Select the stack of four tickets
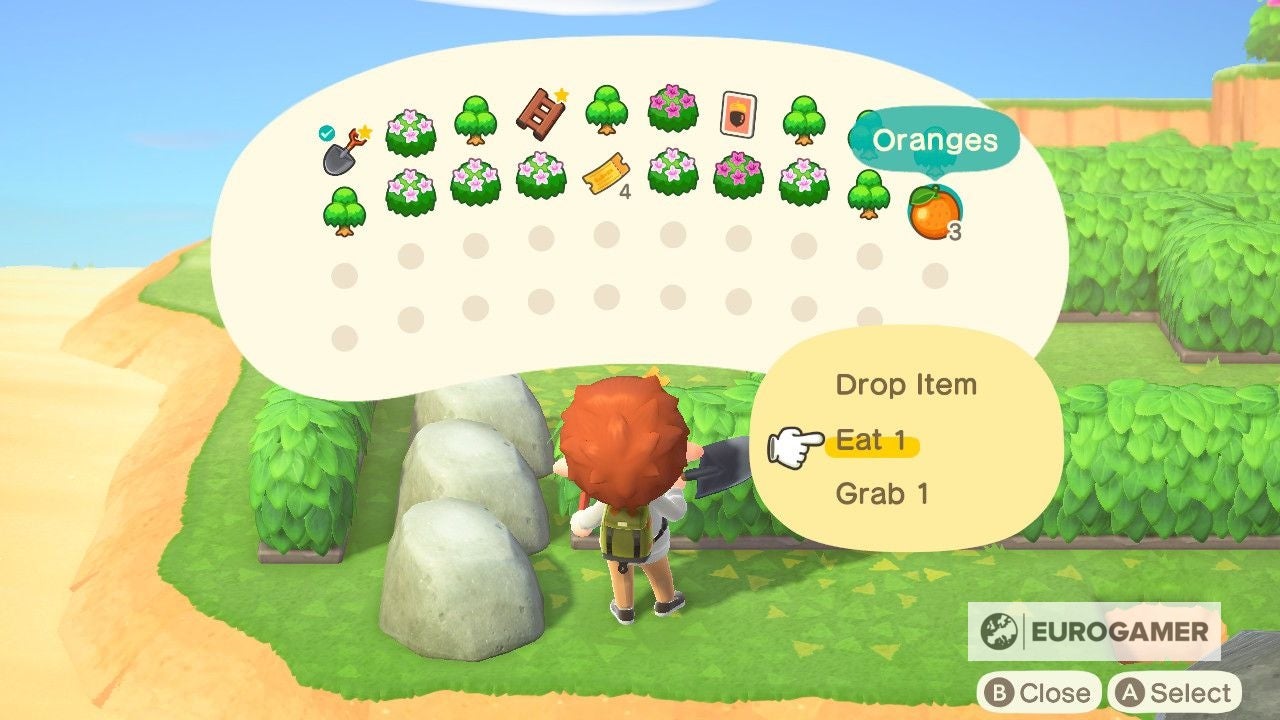The width and height of the screenshot is (1280, 720). click(x=604, y=177)
